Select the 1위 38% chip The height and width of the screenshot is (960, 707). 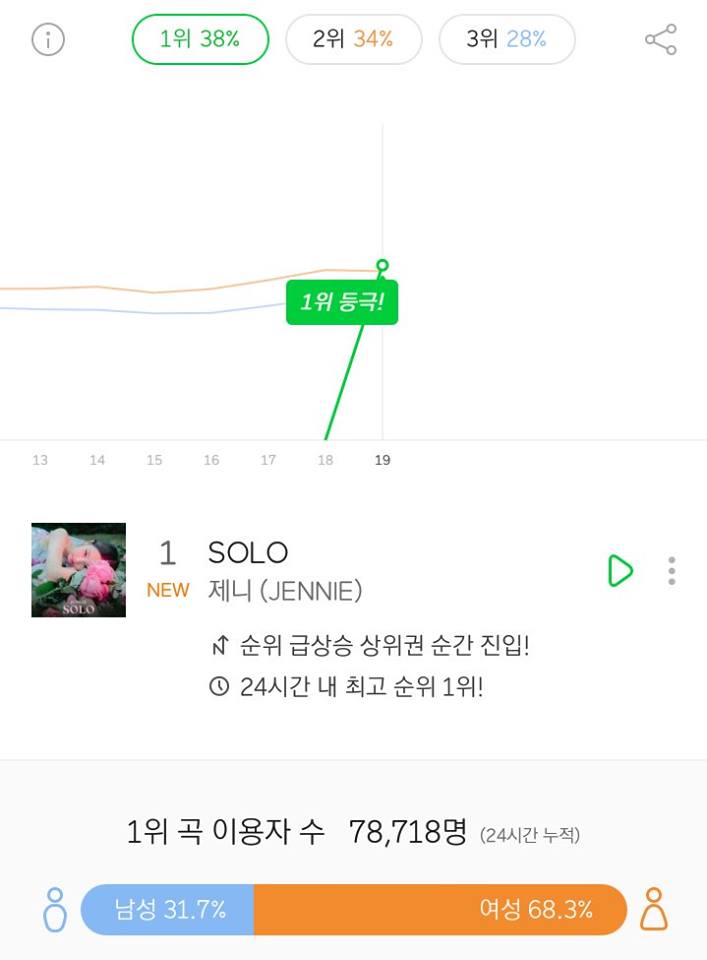(200, 40)
